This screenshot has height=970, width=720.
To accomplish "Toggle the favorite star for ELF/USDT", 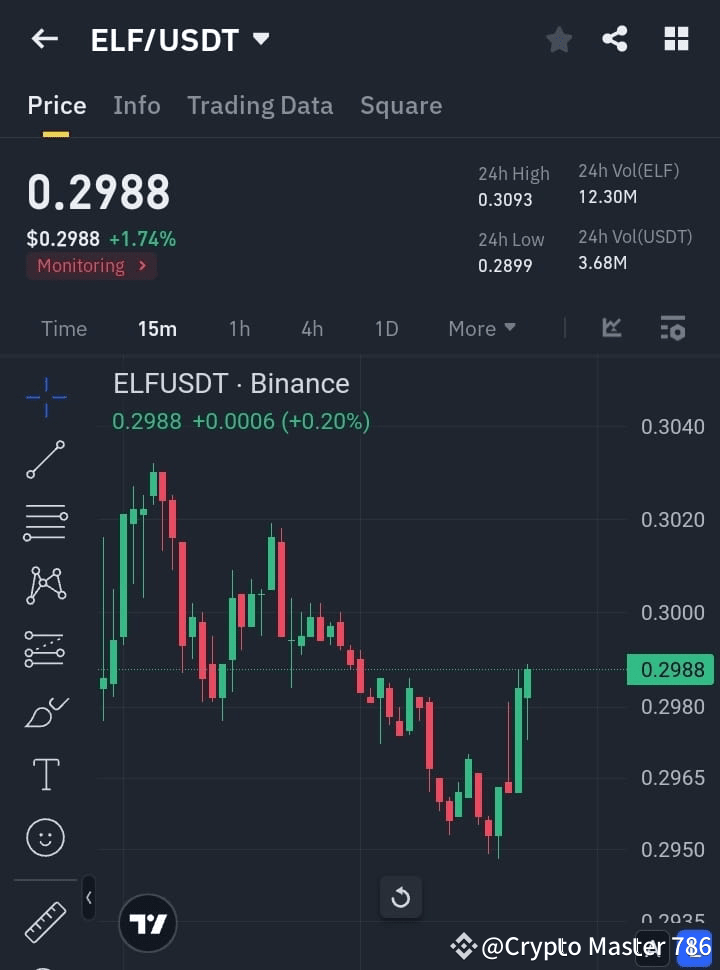I will [558, 39].
